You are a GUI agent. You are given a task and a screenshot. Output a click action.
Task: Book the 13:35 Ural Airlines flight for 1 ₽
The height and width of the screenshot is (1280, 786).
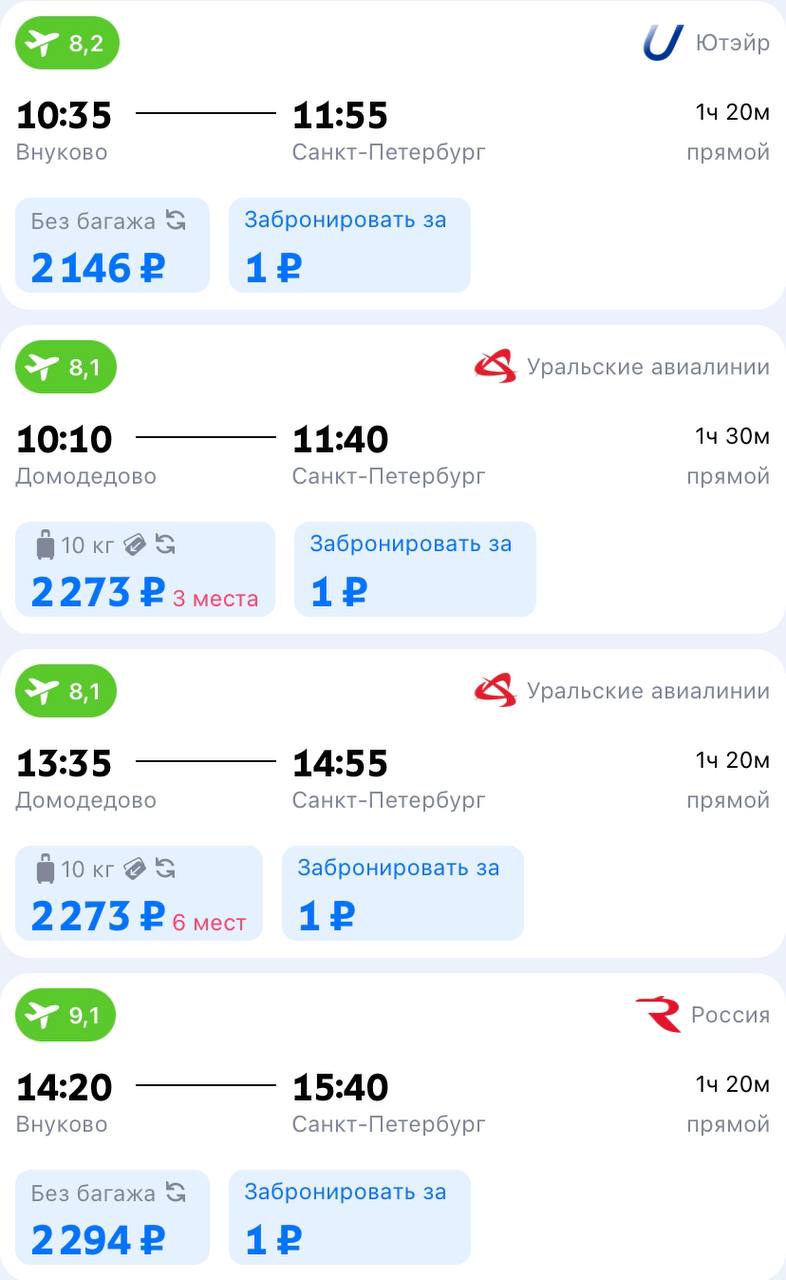tap(402, 893)
